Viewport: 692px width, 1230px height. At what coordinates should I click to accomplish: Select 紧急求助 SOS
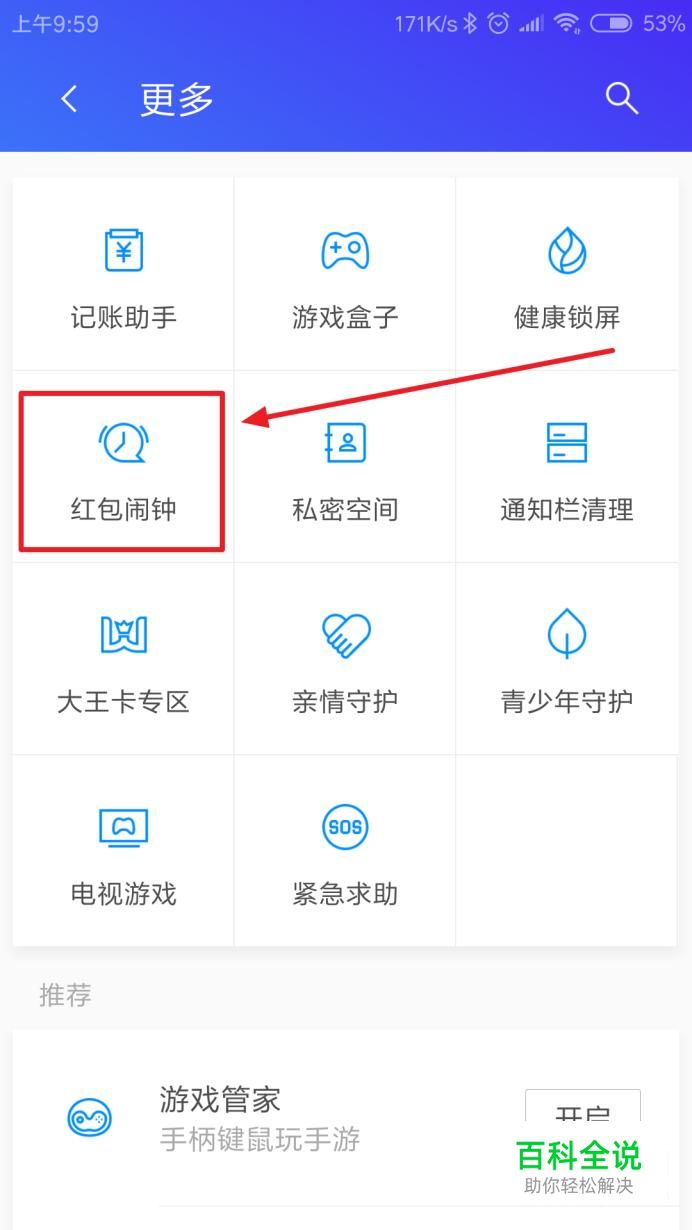345,852
